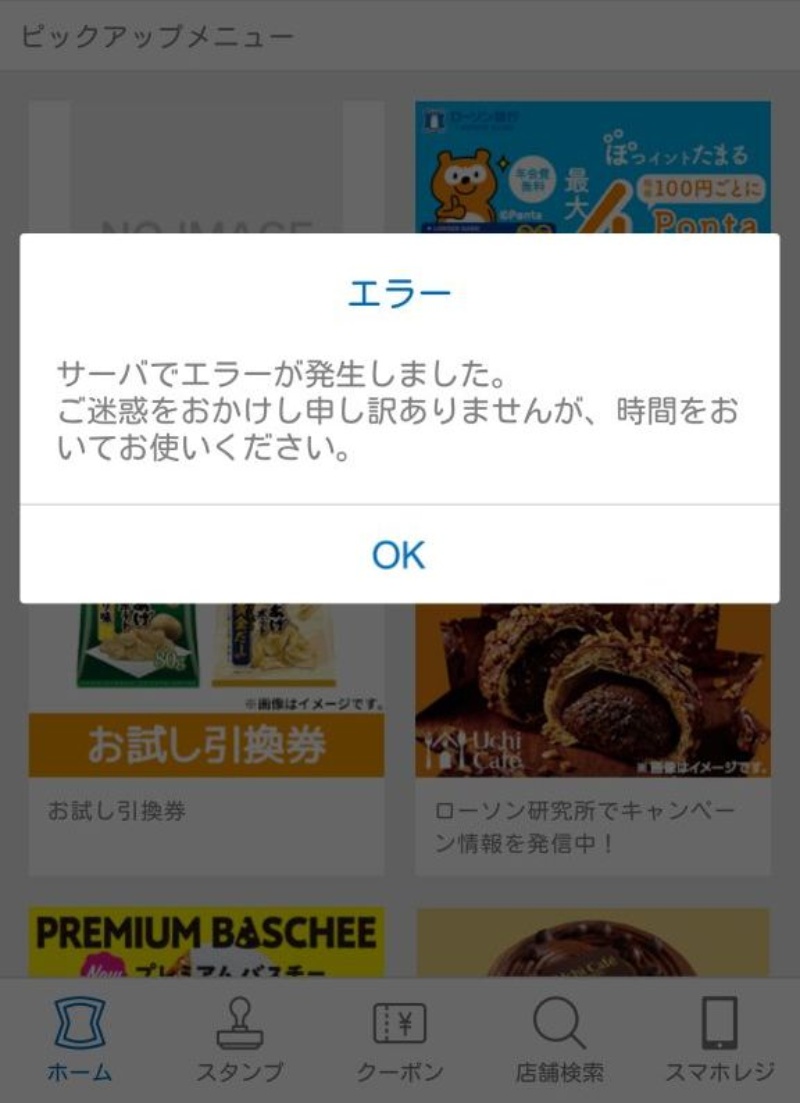The width and height of the screenshot is (800, 1103).
Task: Open the お試し引換券 card
Action: point(206,740)
